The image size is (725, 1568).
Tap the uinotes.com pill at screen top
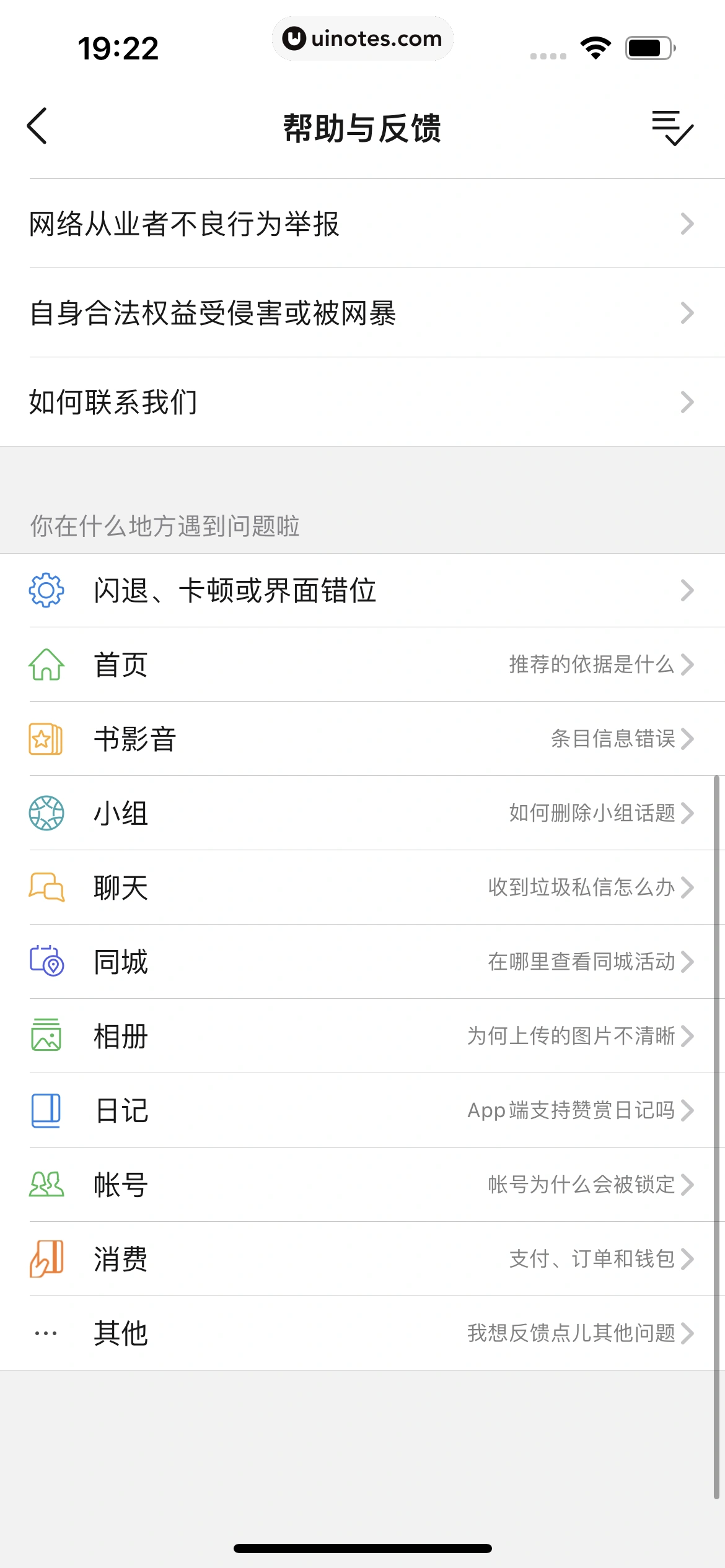click(362, 38)
